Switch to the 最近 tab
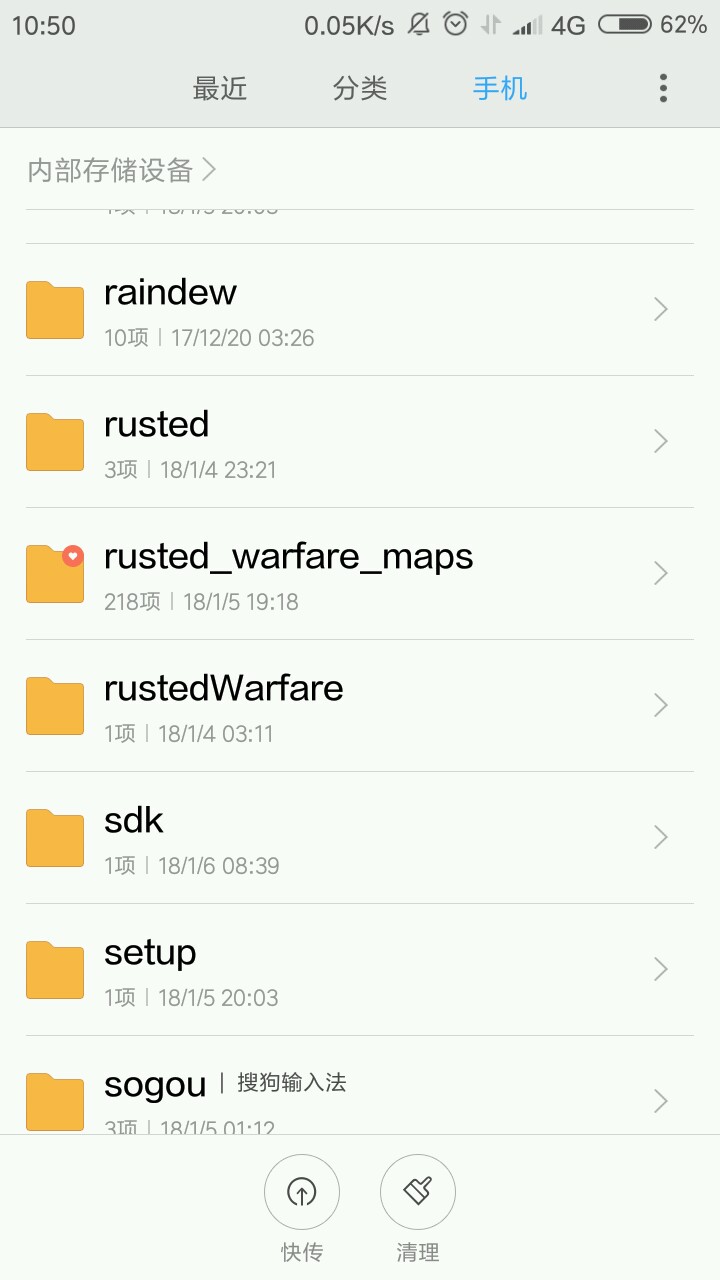Image resolution: width=720 pixels, height=1280 pixels. click(x=220, y=88)
